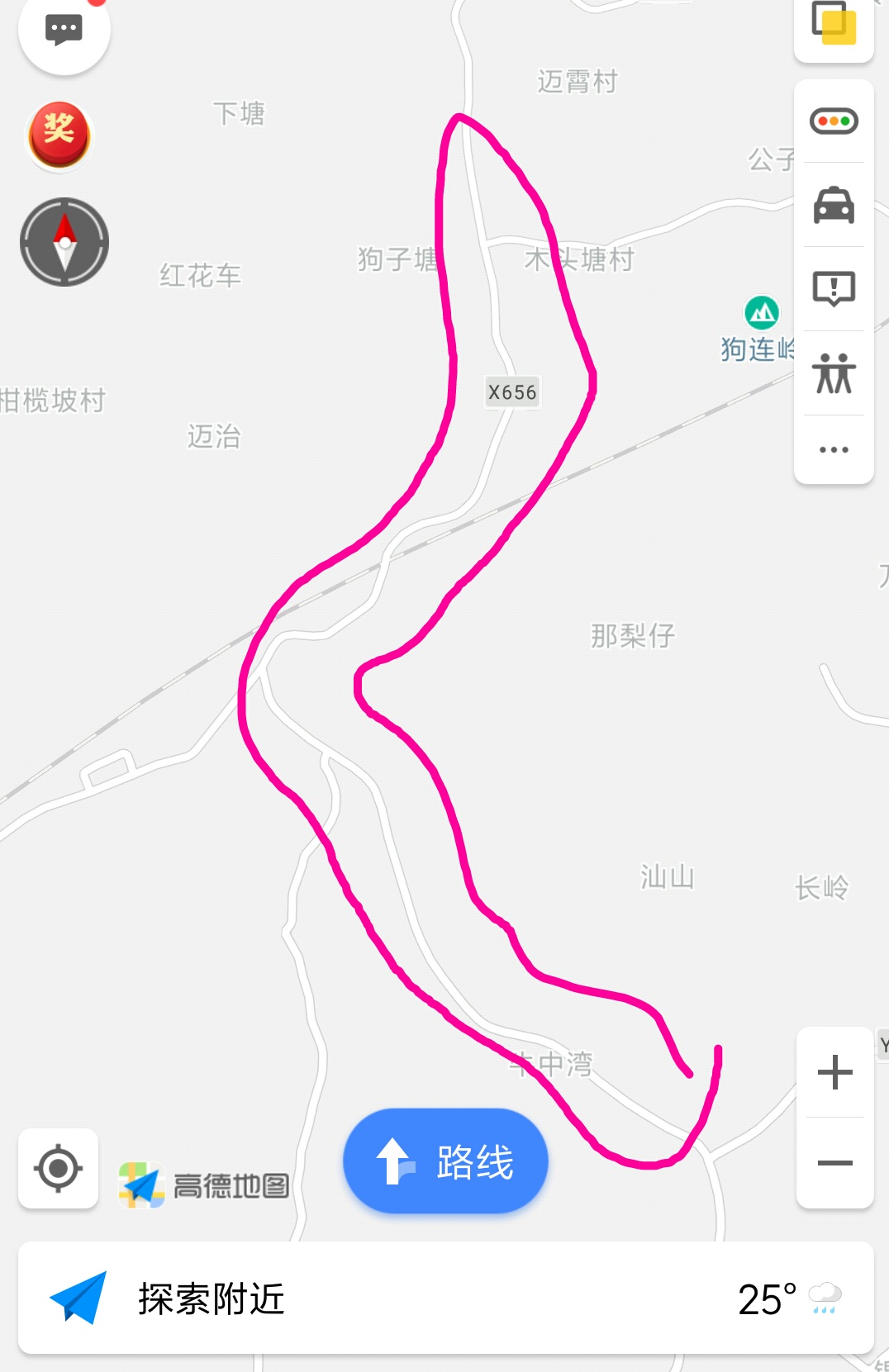The height and width of the screenshot is (1372, 889).
Task: Tap the blue 路线 route button
Action: tap(445, 1161)
